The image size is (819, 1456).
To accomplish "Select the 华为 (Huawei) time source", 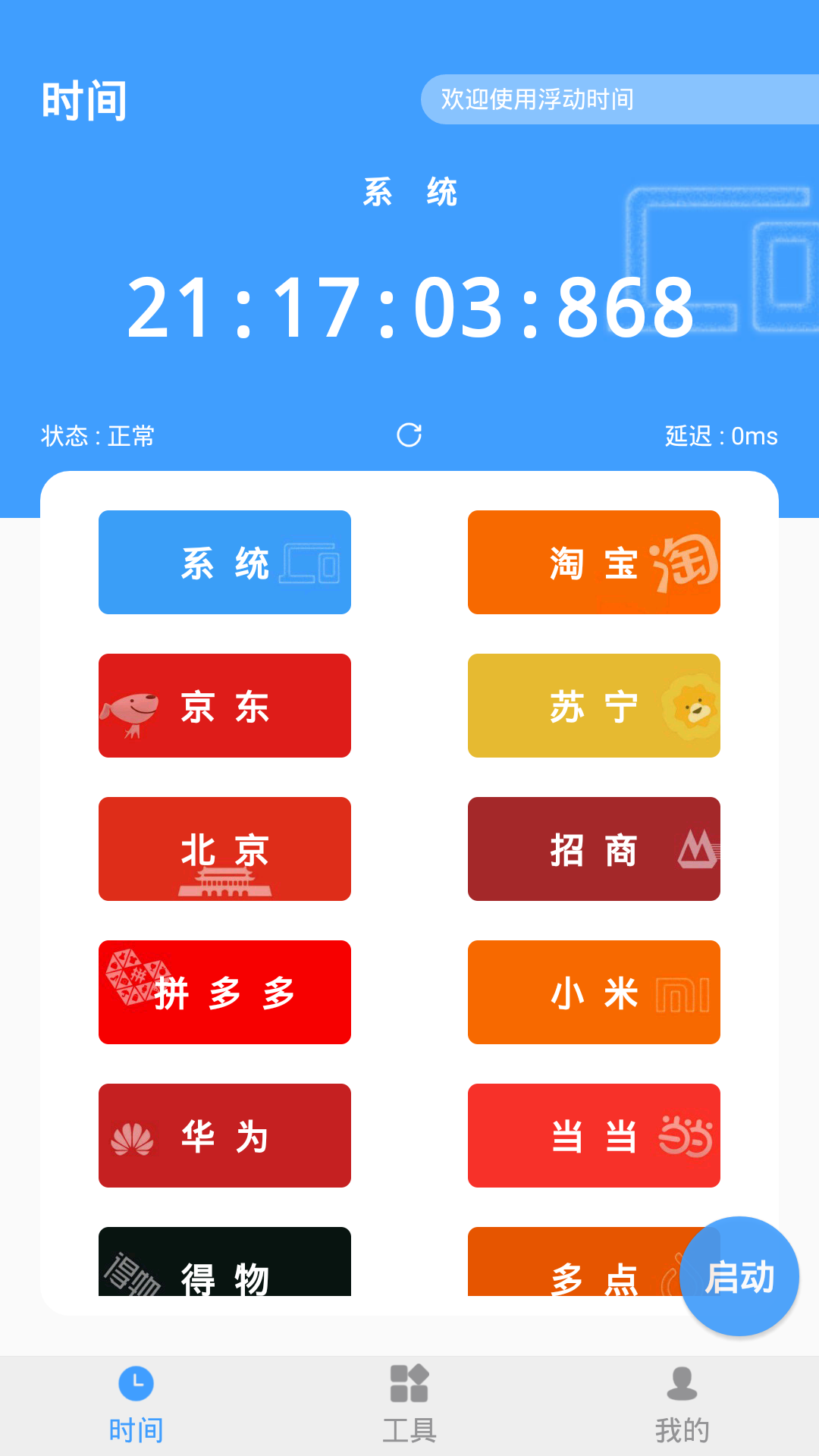I will click(x=224, y=1135).
